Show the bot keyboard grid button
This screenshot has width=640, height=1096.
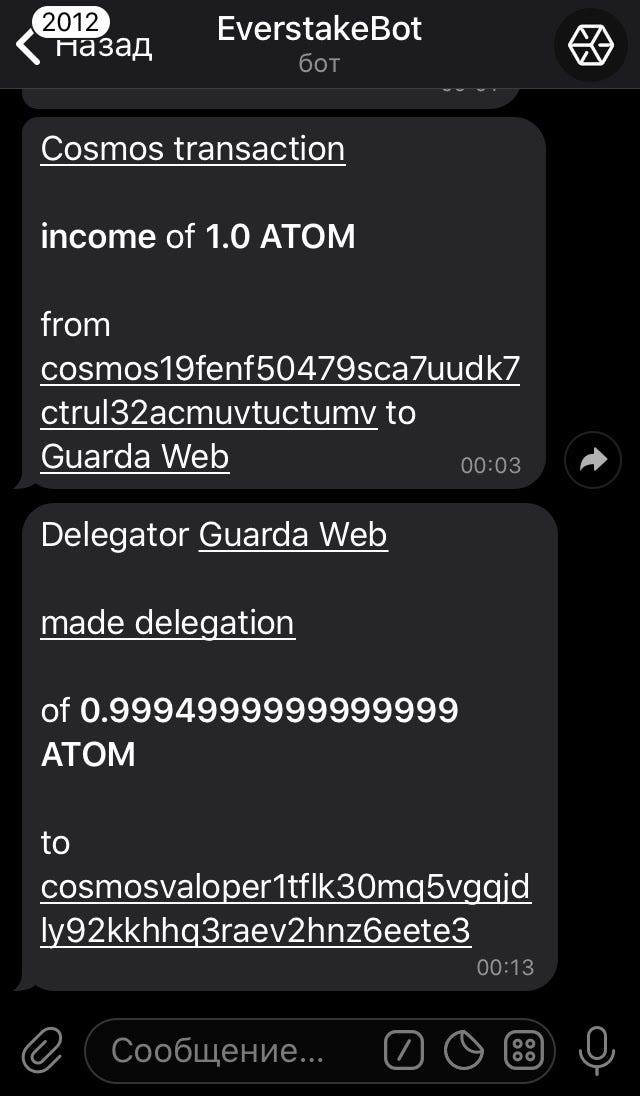(524, 1050)
